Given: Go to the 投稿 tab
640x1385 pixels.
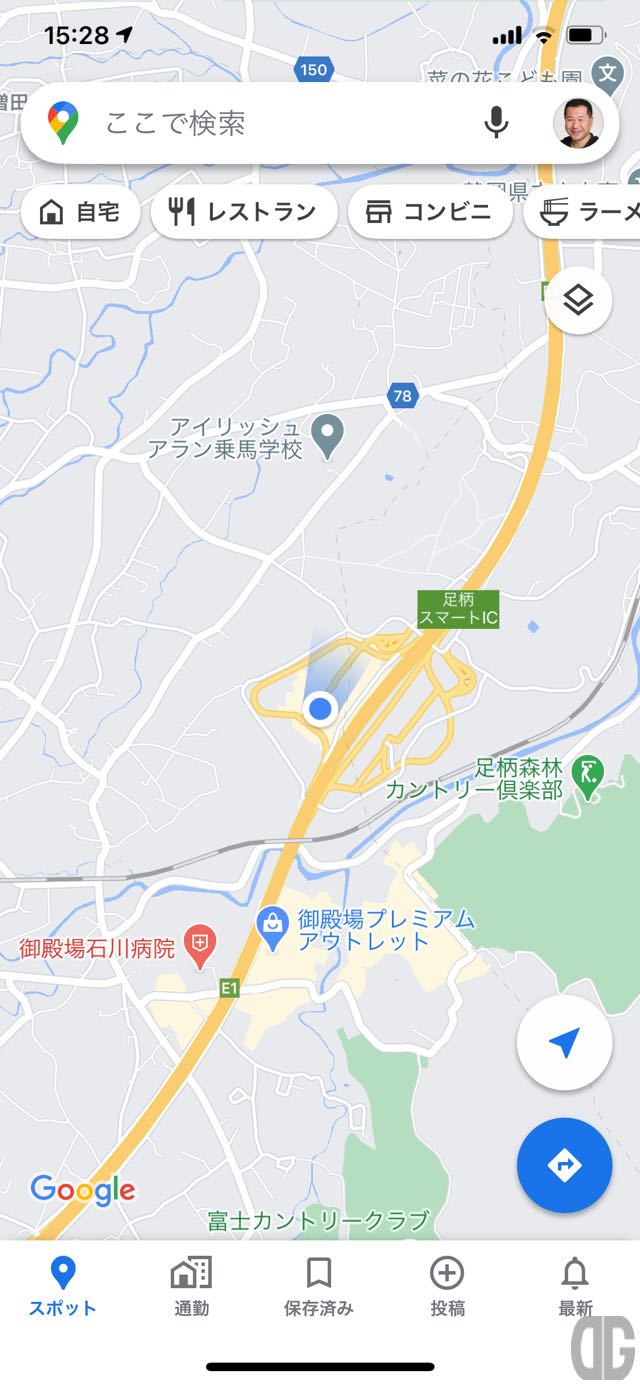Looking at the screenshot, I should (446, 1287).
